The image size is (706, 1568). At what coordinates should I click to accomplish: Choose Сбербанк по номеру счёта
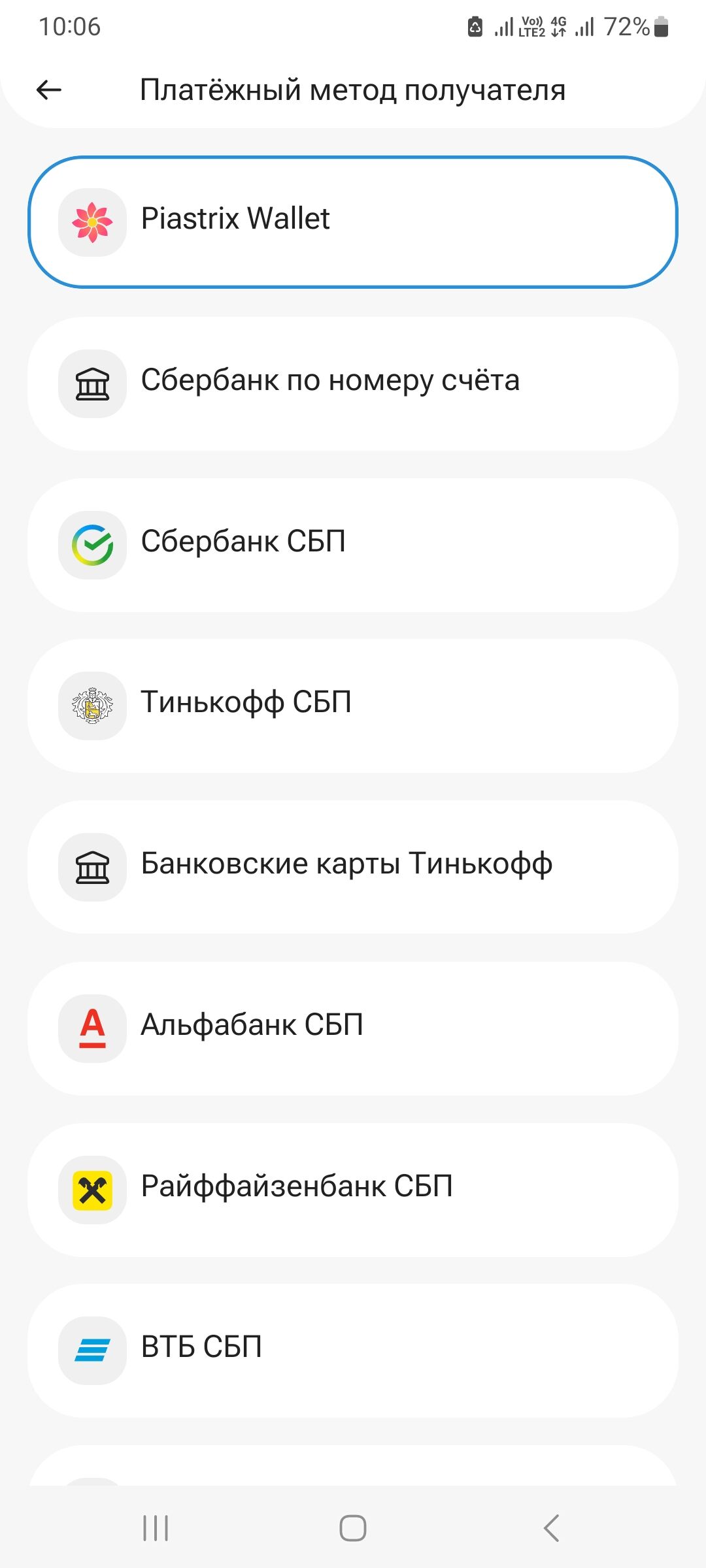click(x=353, y=384)
